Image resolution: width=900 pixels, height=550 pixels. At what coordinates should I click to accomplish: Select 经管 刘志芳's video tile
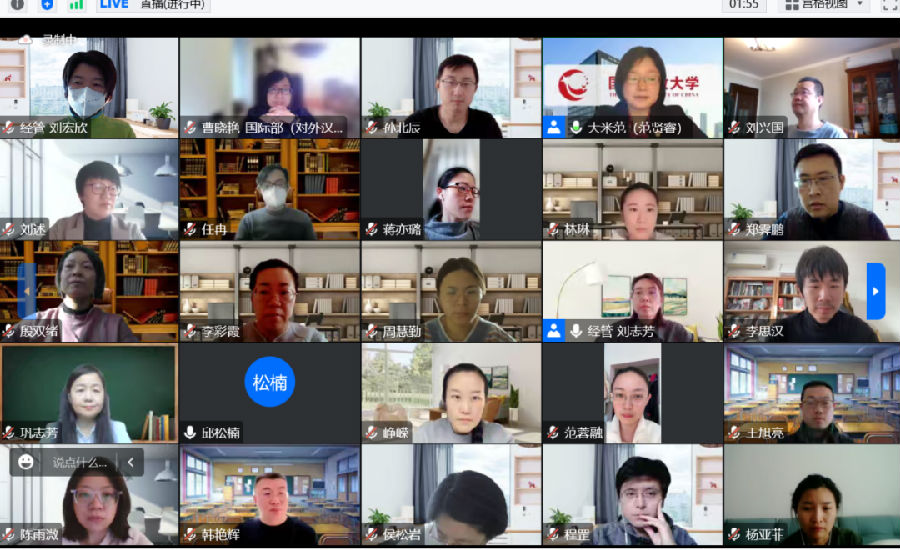point(632,292)
